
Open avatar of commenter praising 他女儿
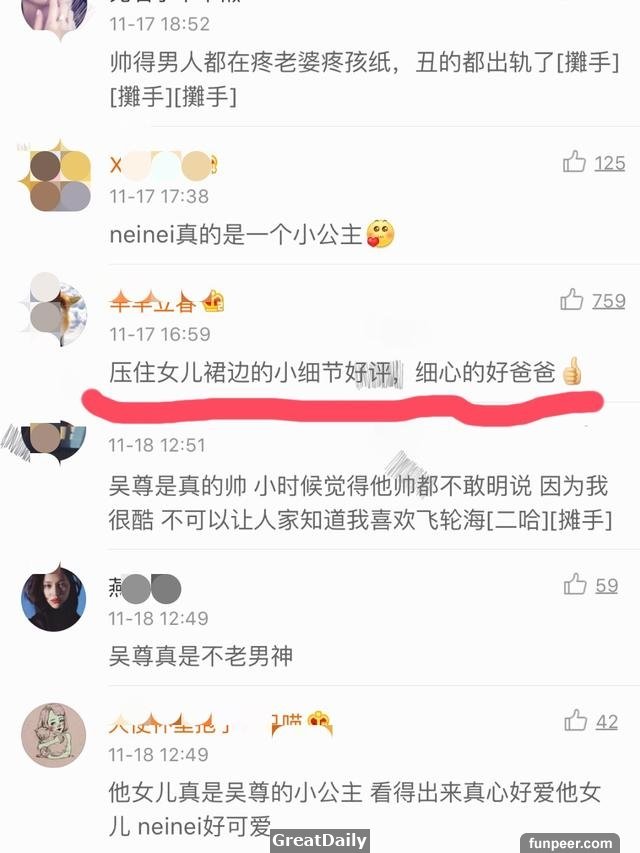[x=53, y=735]
